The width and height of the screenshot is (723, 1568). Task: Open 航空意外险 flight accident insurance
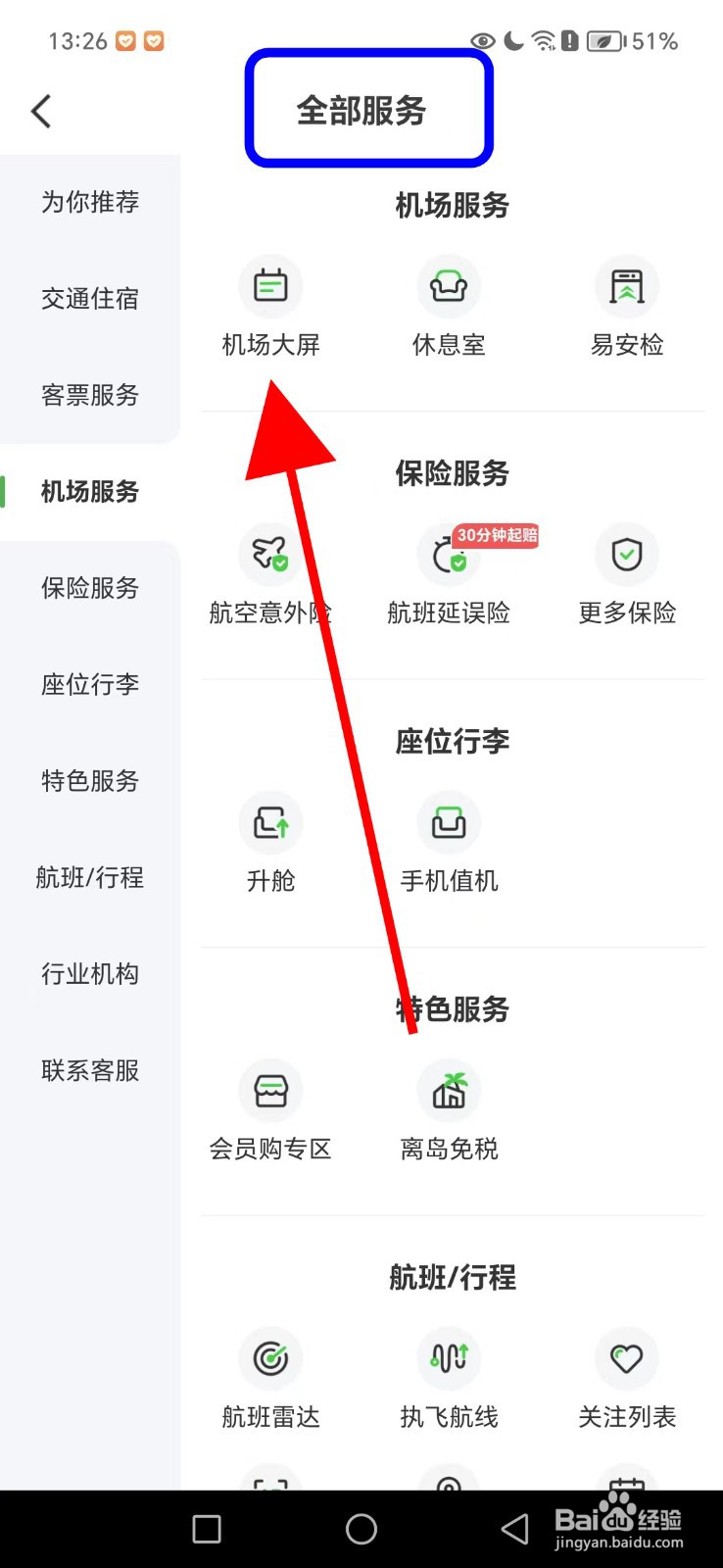pos(270,578)
